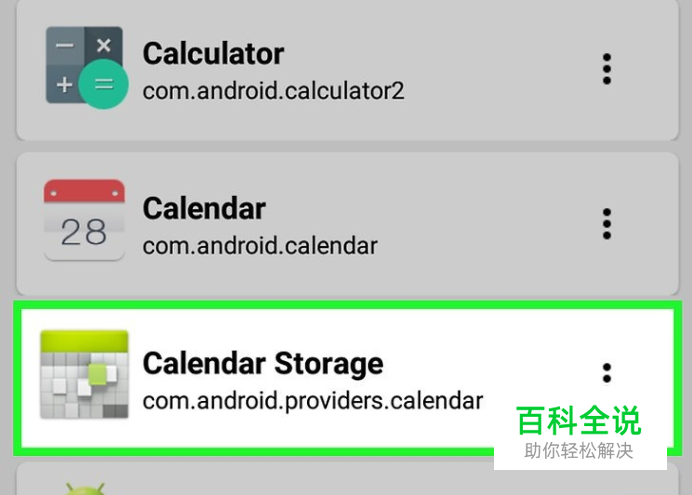692x495 pixels.
Task: Open the three-dot menu for Calendar
Action: [x=607, y=224]
